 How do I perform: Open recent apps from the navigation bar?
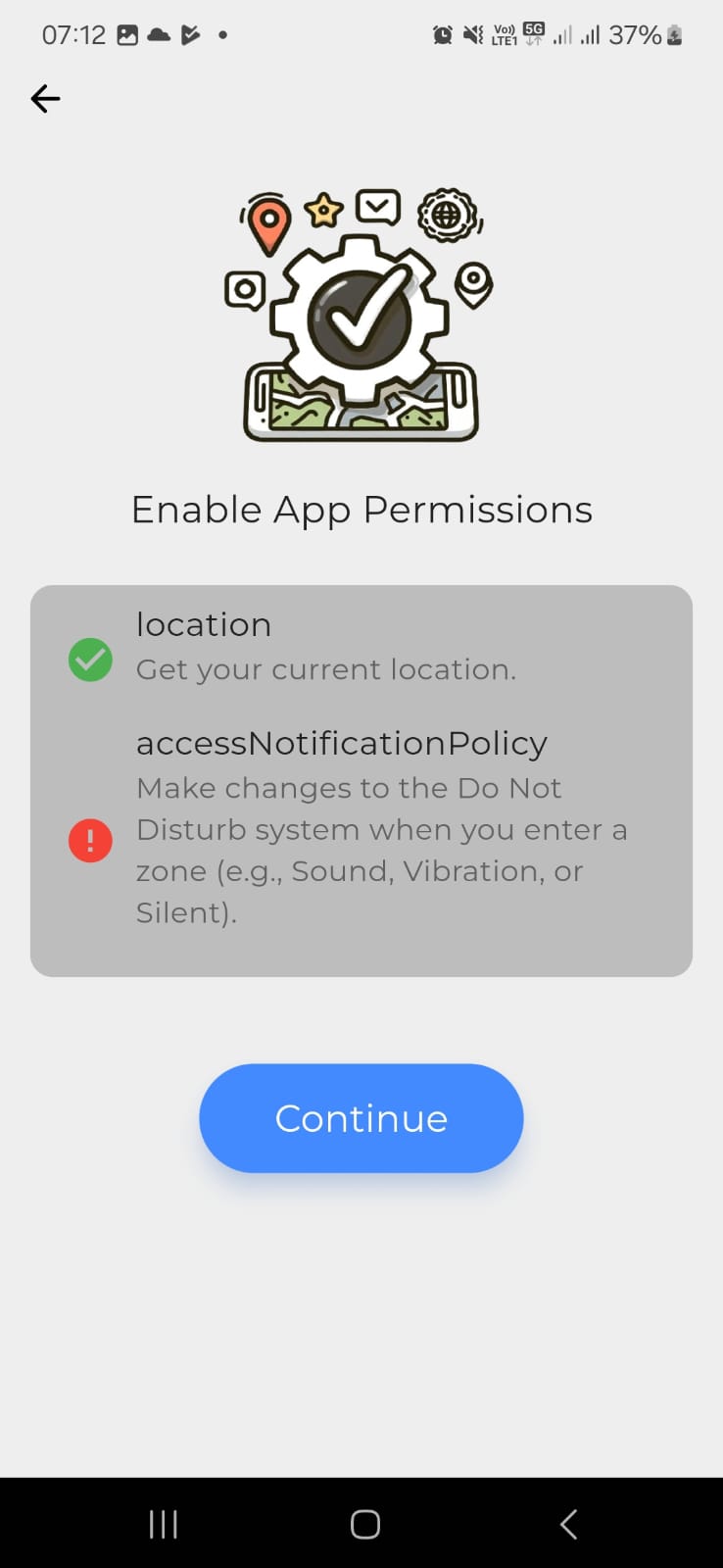click(163, 1524)
